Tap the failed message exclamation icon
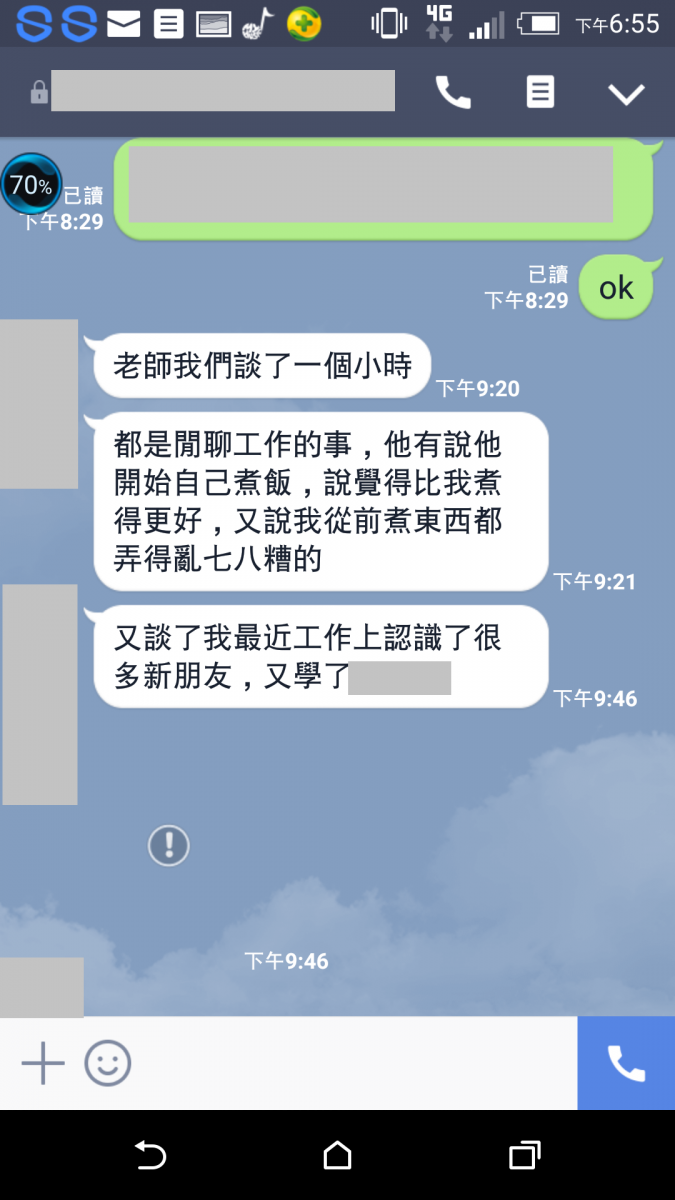The width and height of the screenshot is (675, 1200). pyautogui.click(x=169, y=846)
